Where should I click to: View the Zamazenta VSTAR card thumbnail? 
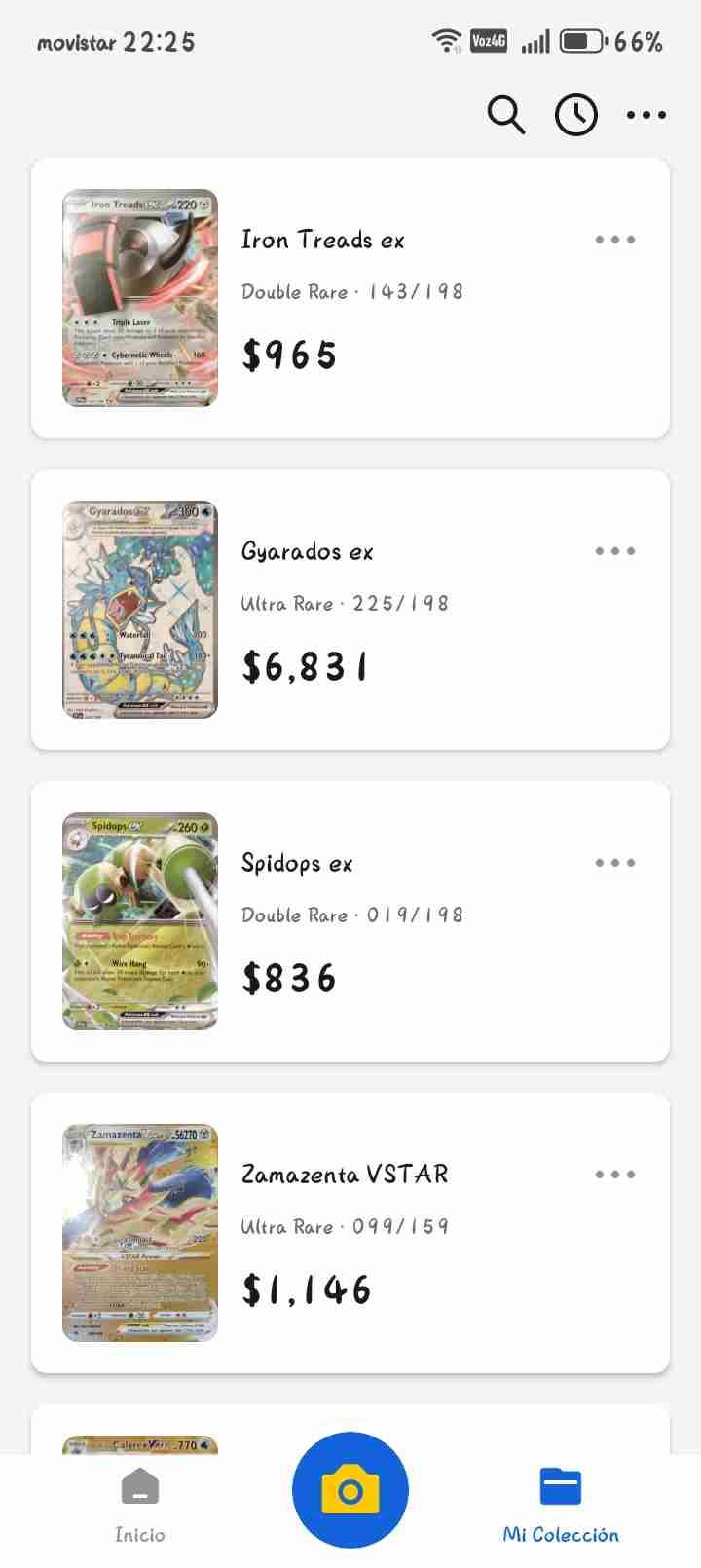point(139,1230)
